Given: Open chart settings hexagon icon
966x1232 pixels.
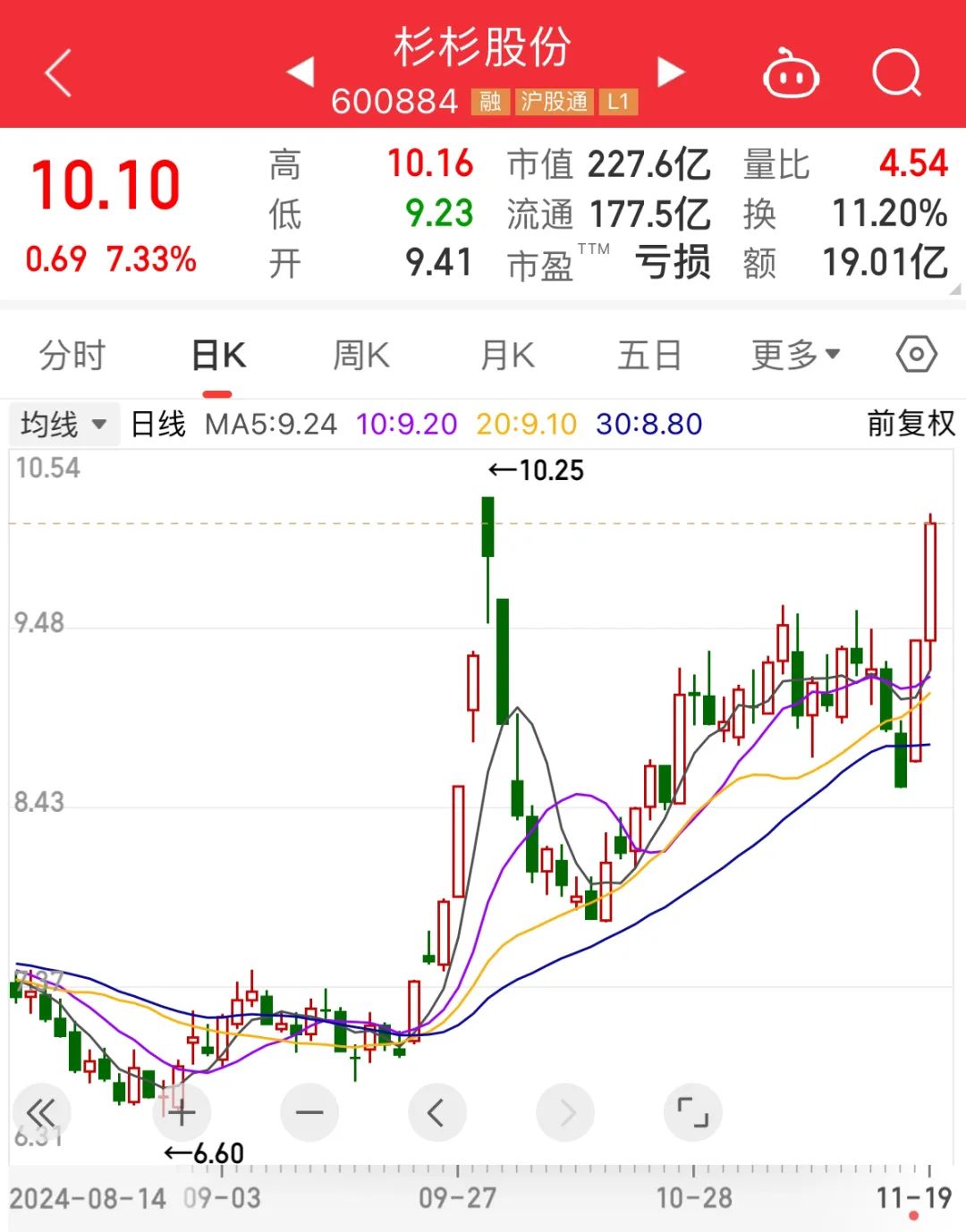Looking at the screenshot, I should point(916,355).
